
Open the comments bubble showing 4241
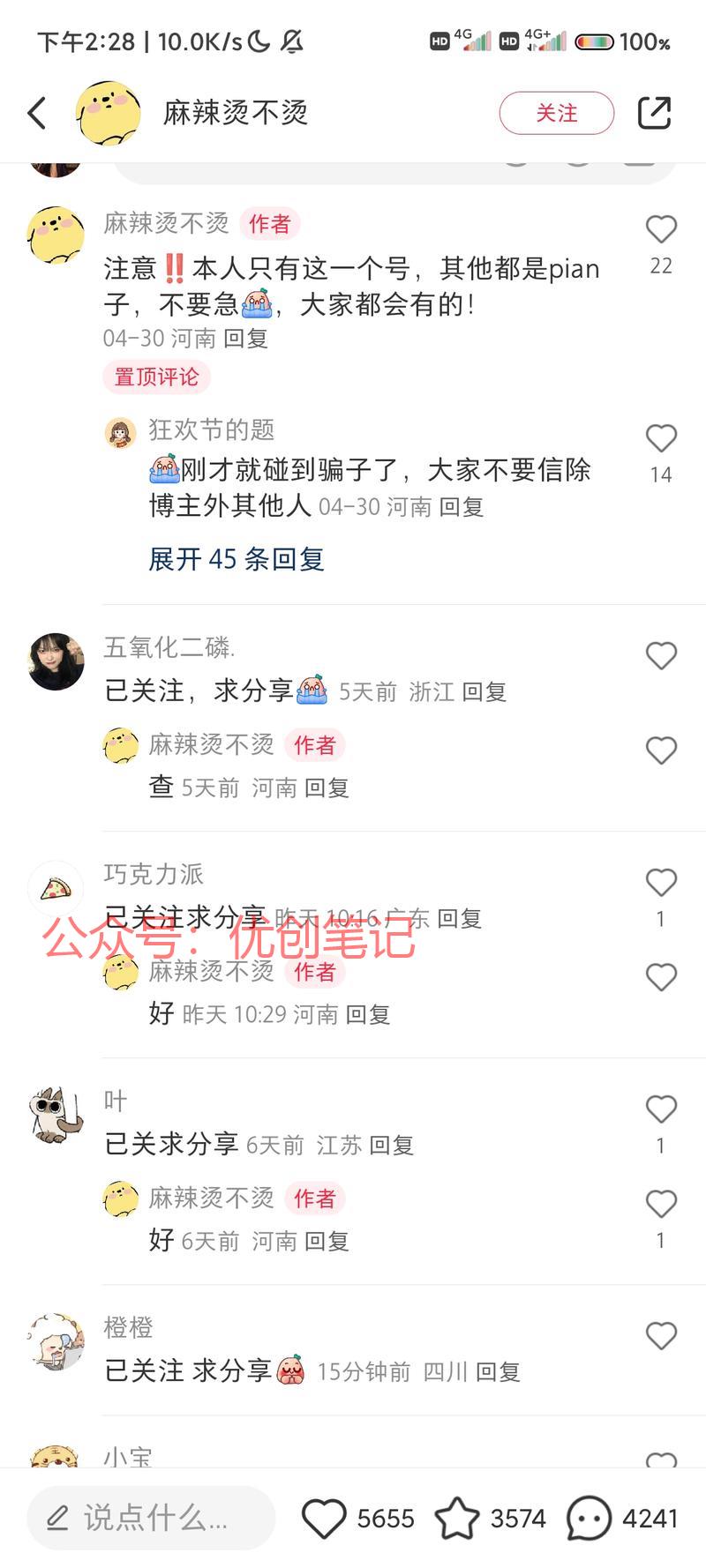click(589, 1518)
